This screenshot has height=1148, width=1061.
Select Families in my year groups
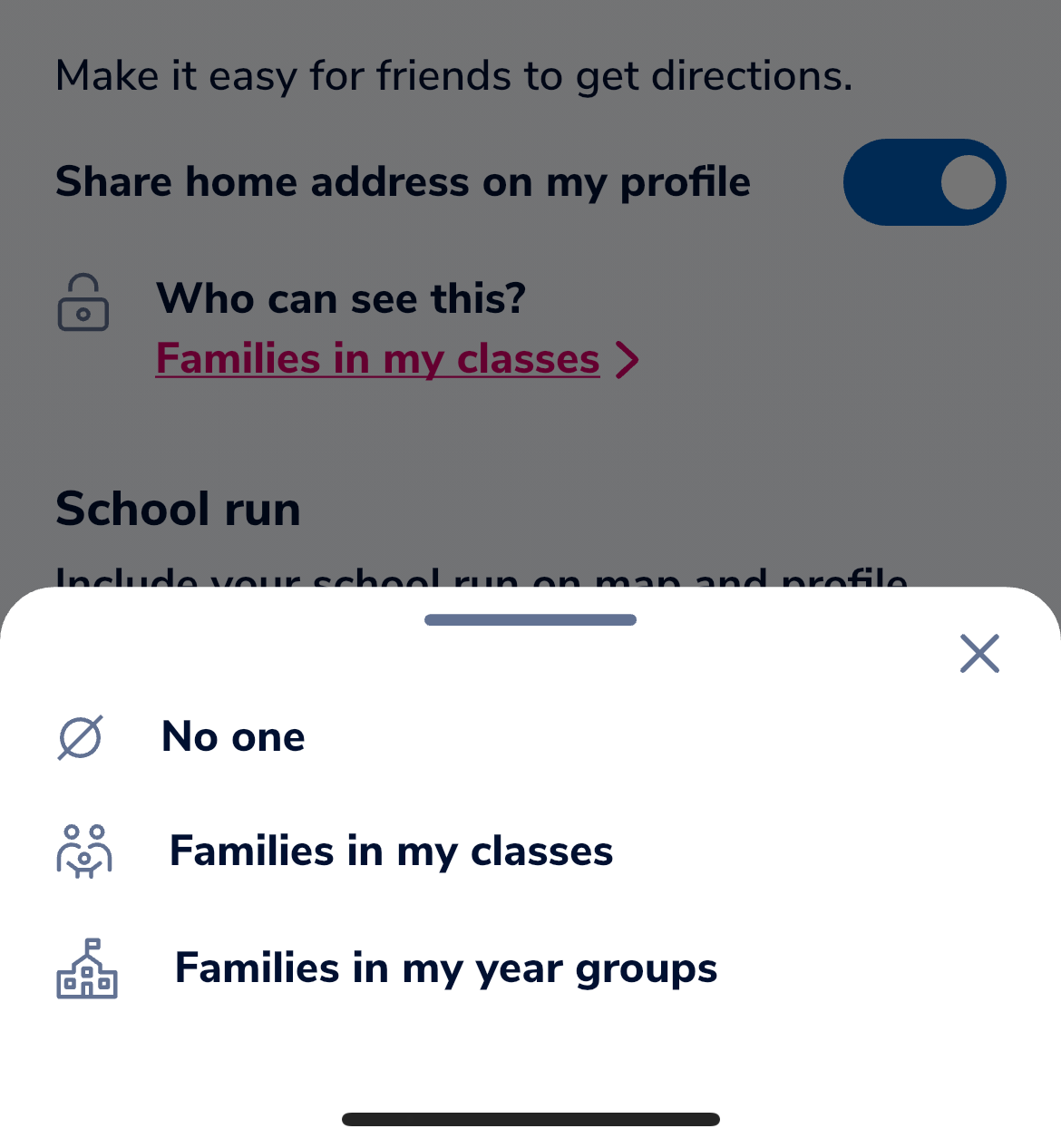click(x=445, y=968)
